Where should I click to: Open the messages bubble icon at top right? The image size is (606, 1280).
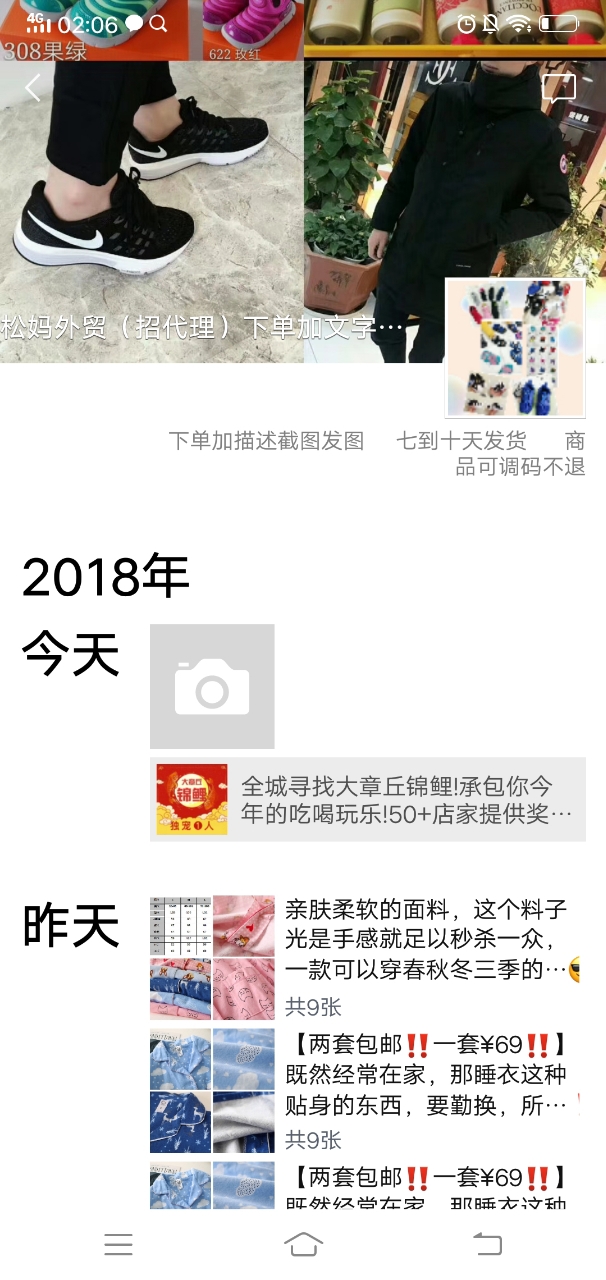(558, 89)
